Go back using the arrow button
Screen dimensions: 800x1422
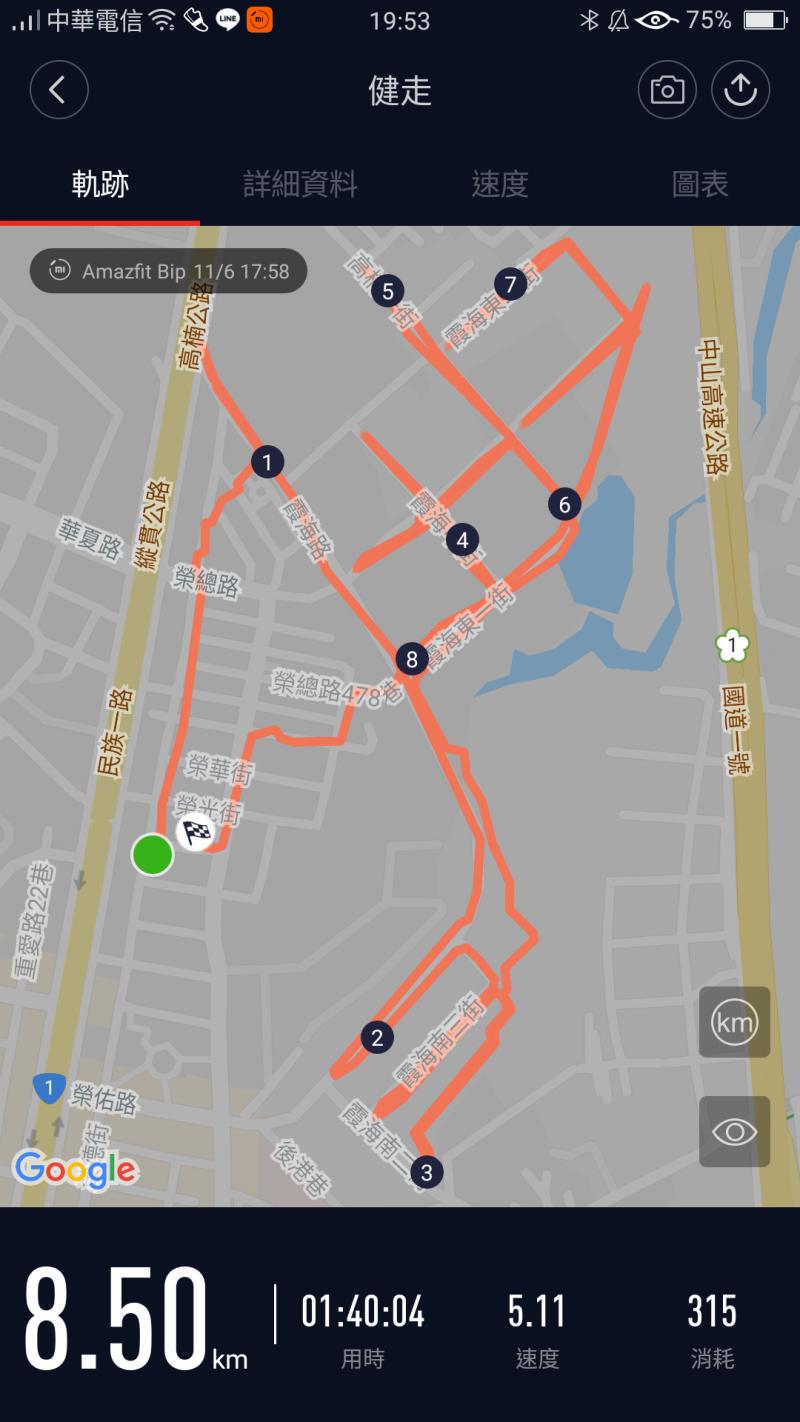[59, 91]
